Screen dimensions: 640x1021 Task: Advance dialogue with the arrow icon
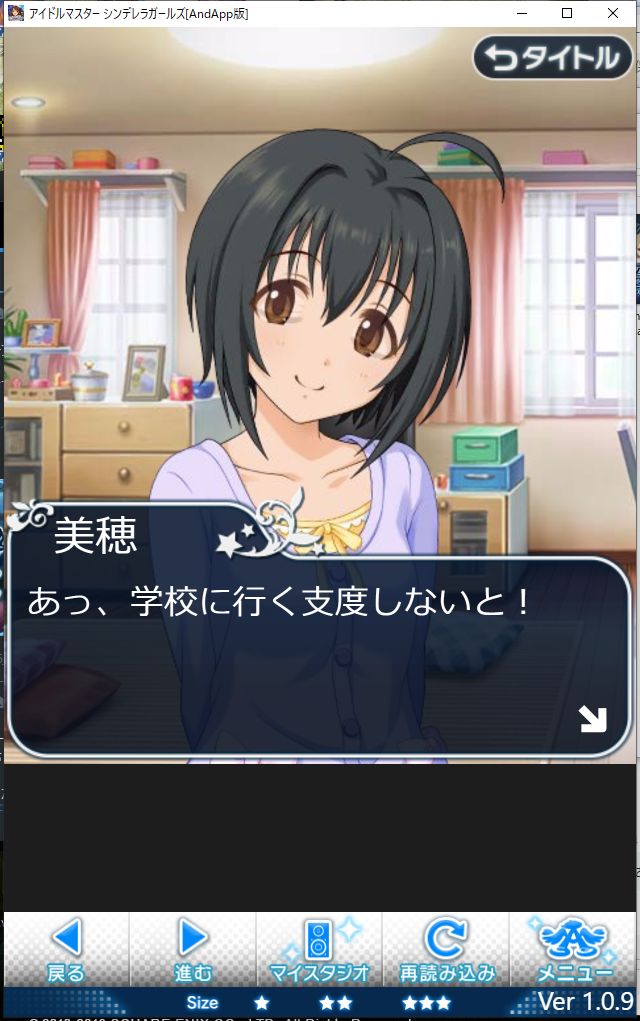(592, 719)
